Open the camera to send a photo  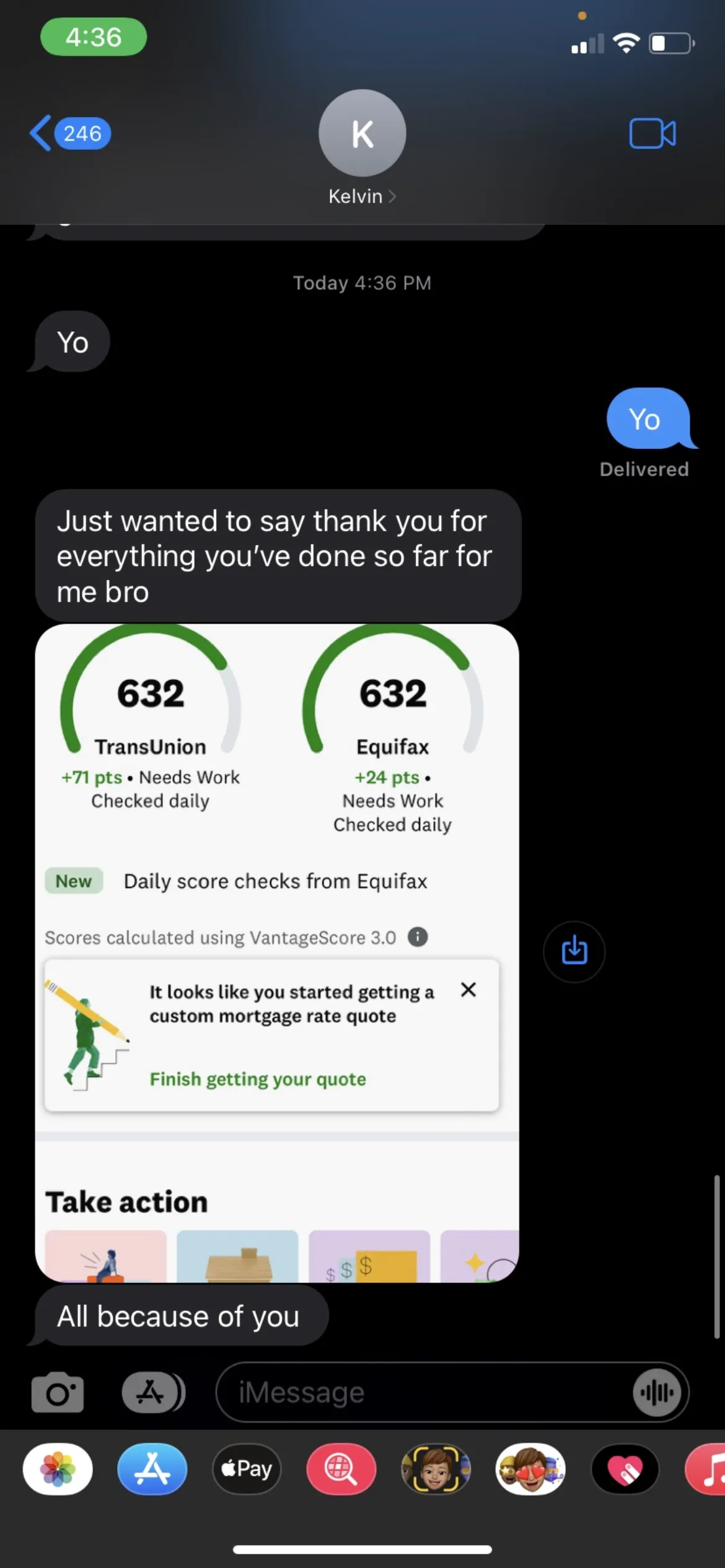[x=58, y=1393]
